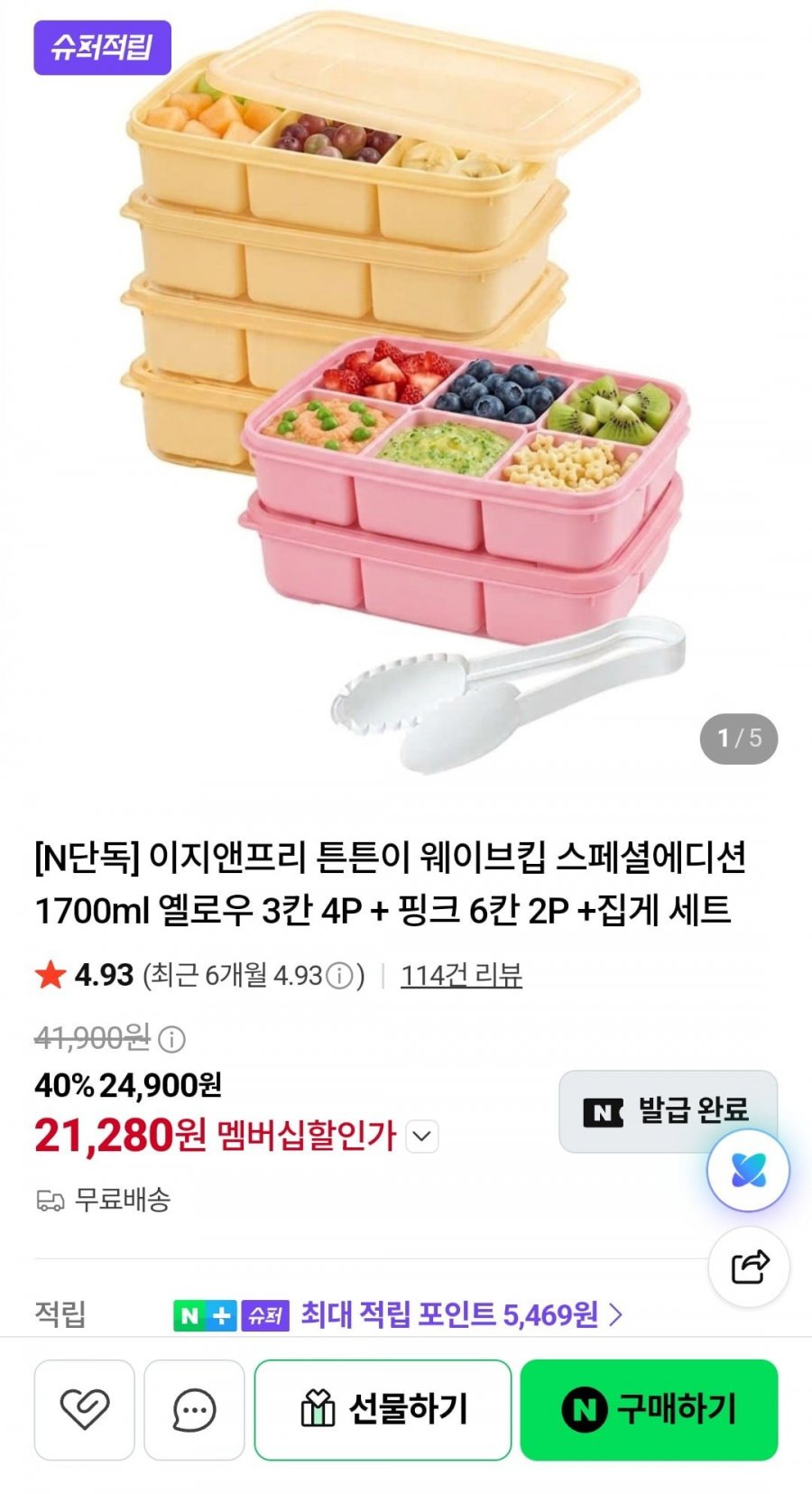Tap 구매하기 to buy now
The height and width of the screenshot is (1494, 812).
point(649,1409)
